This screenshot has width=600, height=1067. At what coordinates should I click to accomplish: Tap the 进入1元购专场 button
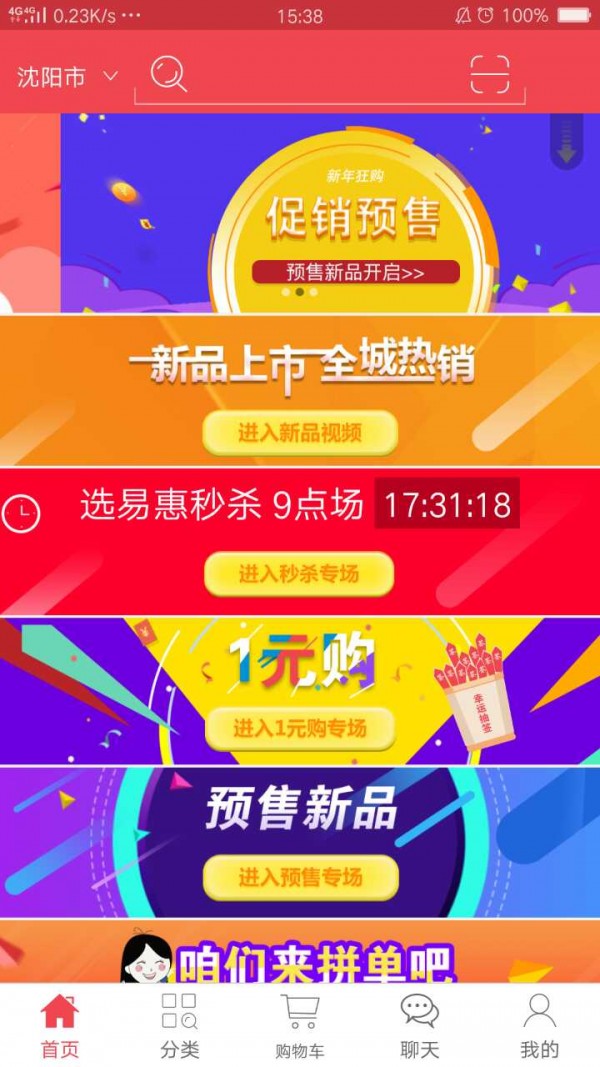point(300,728)
